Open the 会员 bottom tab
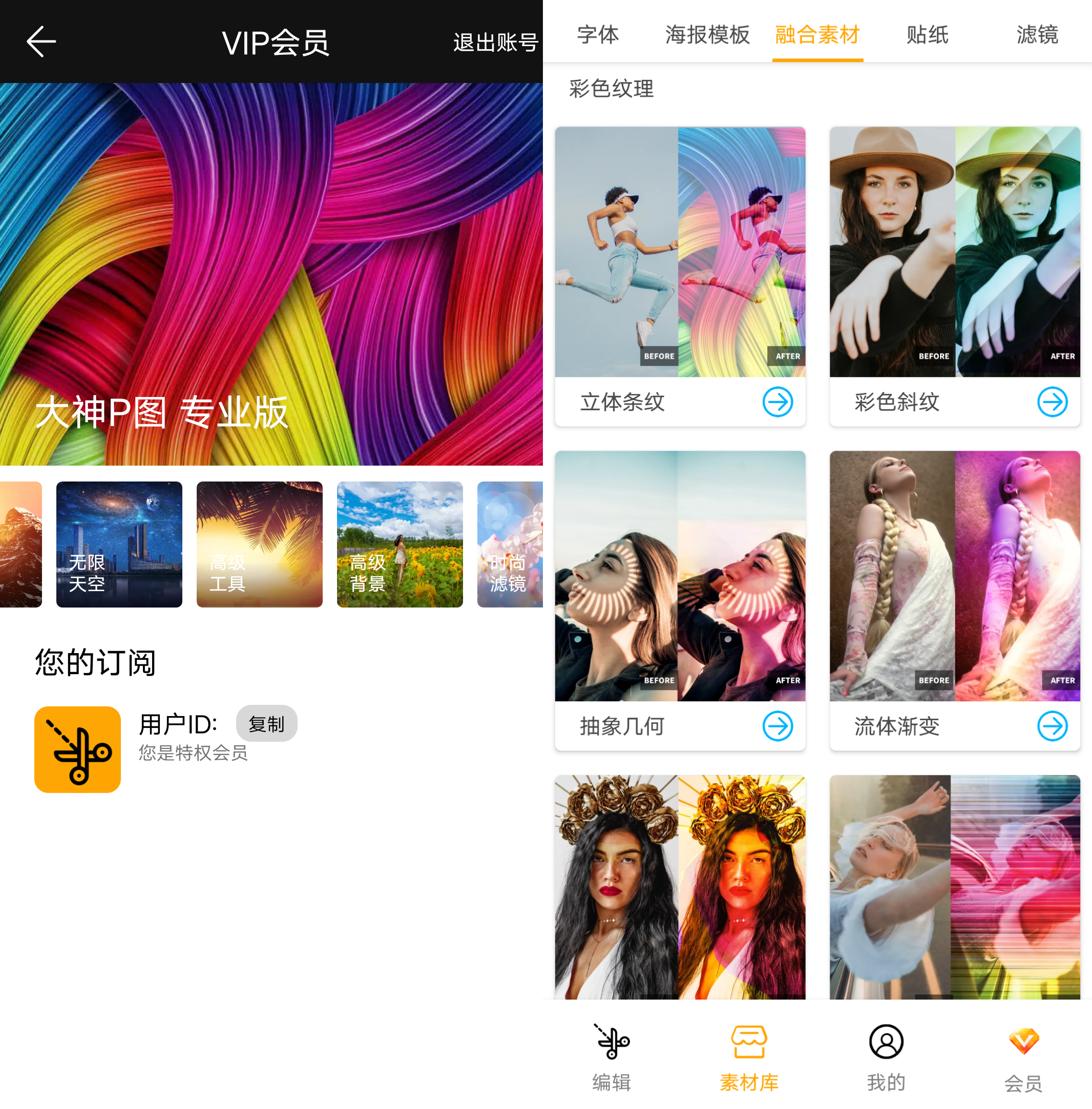Viewport: 1092px width, 1109px height. (1023, 1057)
